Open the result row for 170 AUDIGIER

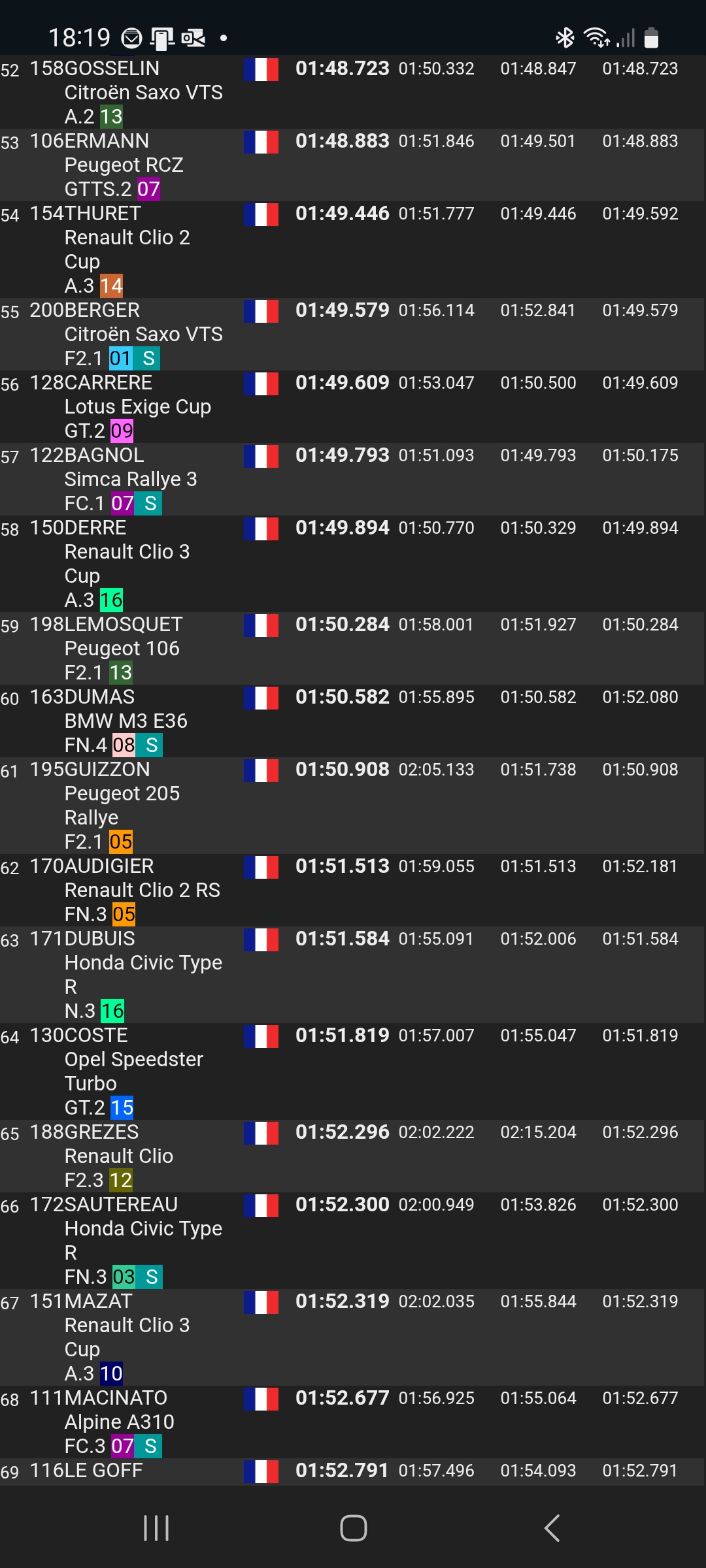[x=353, y=890]
